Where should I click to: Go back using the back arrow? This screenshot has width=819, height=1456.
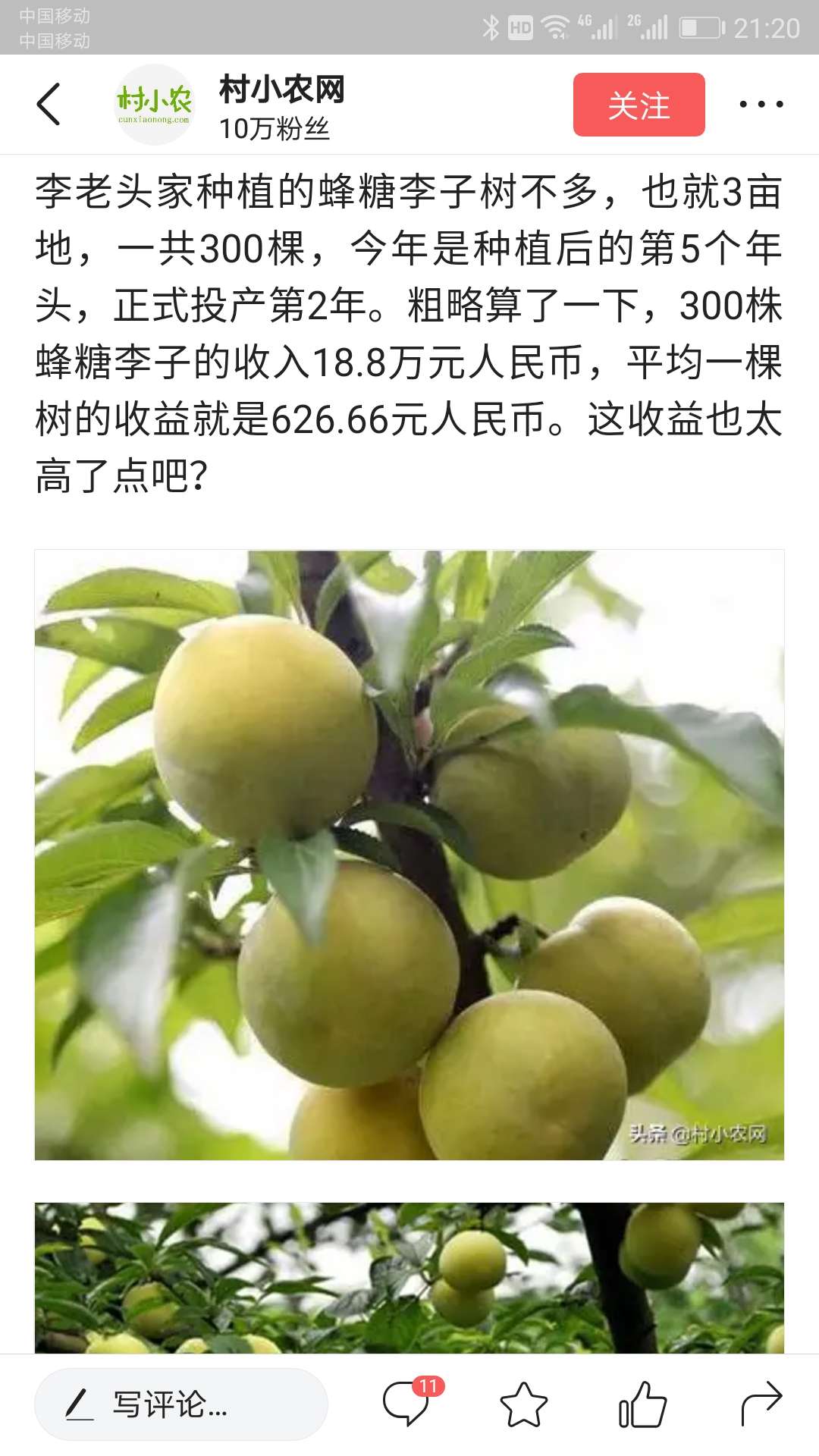click(x=49, y=104)
